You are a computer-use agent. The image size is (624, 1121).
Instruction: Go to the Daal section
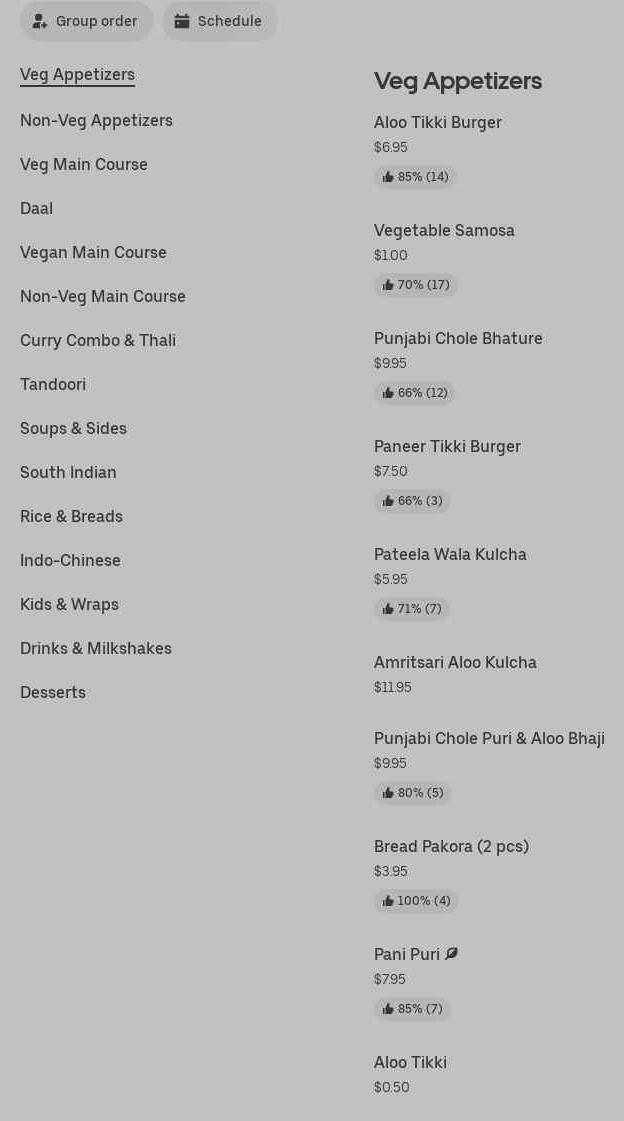36,208
